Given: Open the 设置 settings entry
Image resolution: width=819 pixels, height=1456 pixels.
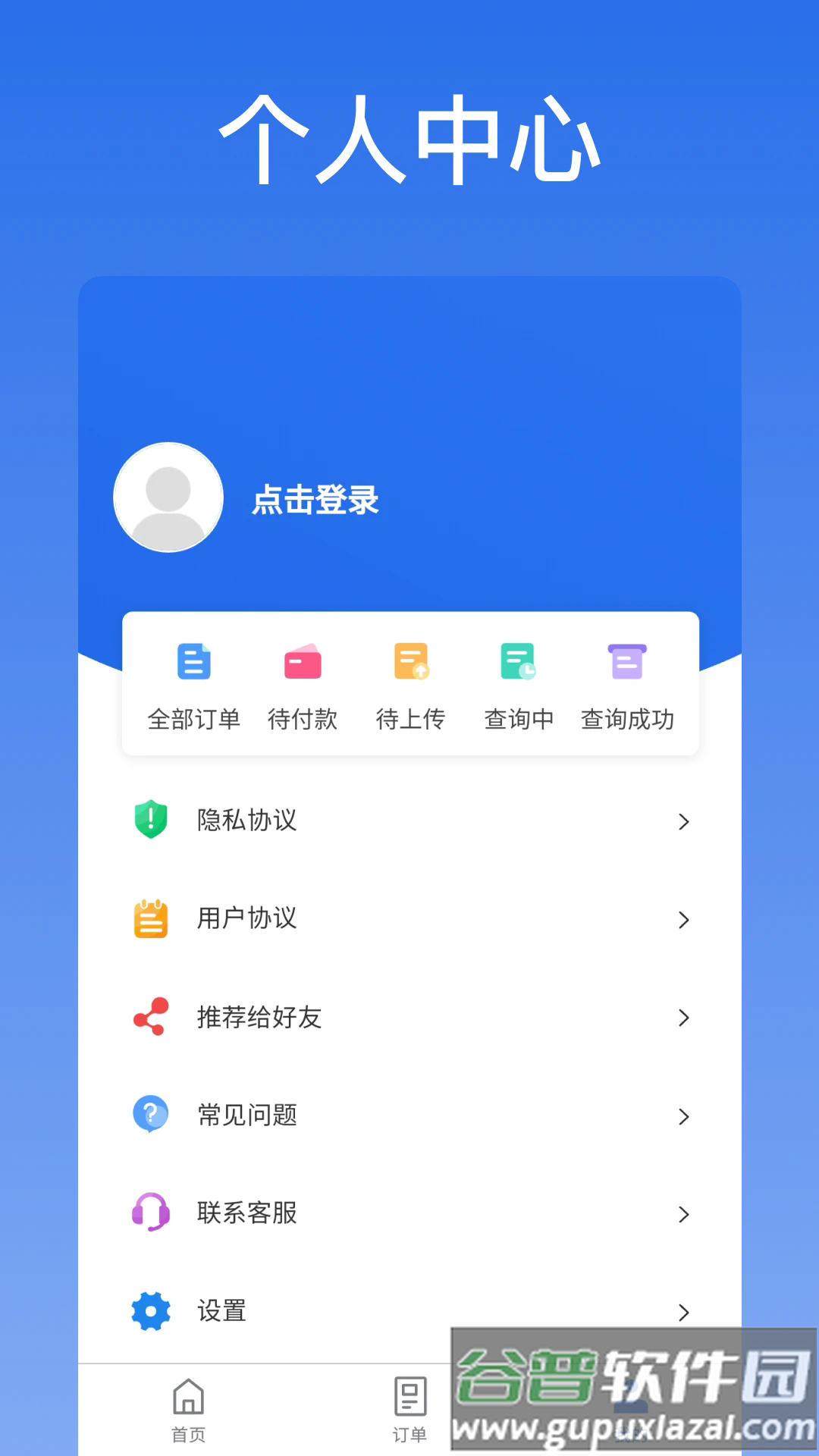Looking at the screenshot, I should click(x=220, y=1311).
